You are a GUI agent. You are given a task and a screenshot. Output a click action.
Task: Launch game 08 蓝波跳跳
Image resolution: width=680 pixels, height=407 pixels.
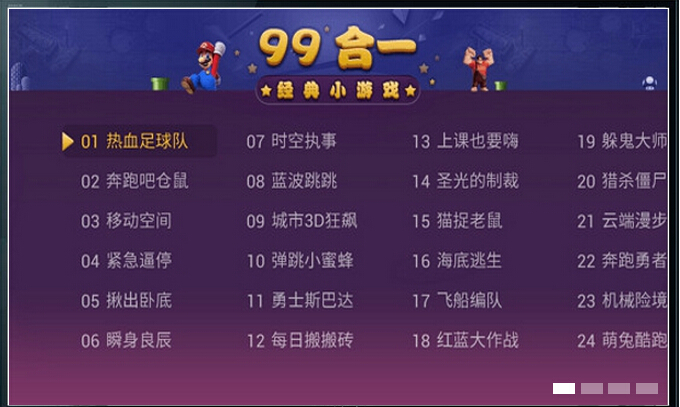(x=291, y=181)
